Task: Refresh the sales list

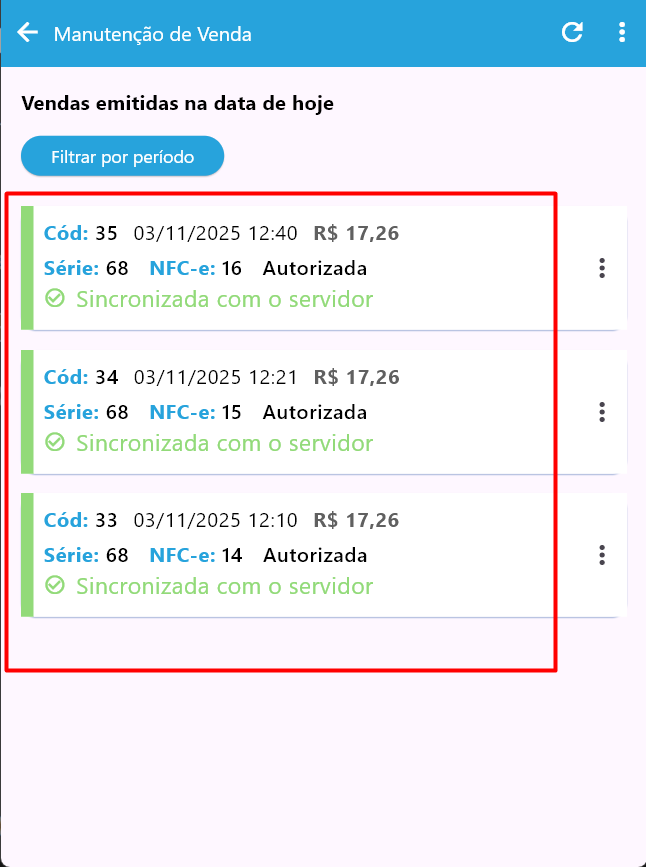Action: coord(572,33)
